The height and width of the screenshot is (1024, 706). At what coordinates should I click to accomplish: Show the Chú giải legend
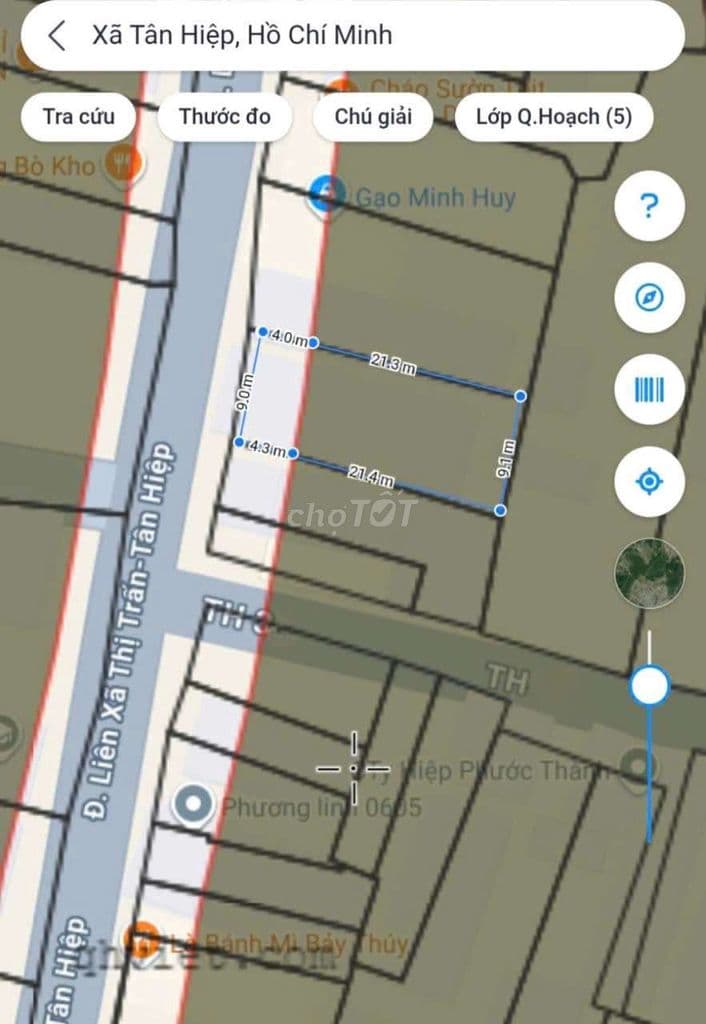pyautogui.click(x=373, y=117)
